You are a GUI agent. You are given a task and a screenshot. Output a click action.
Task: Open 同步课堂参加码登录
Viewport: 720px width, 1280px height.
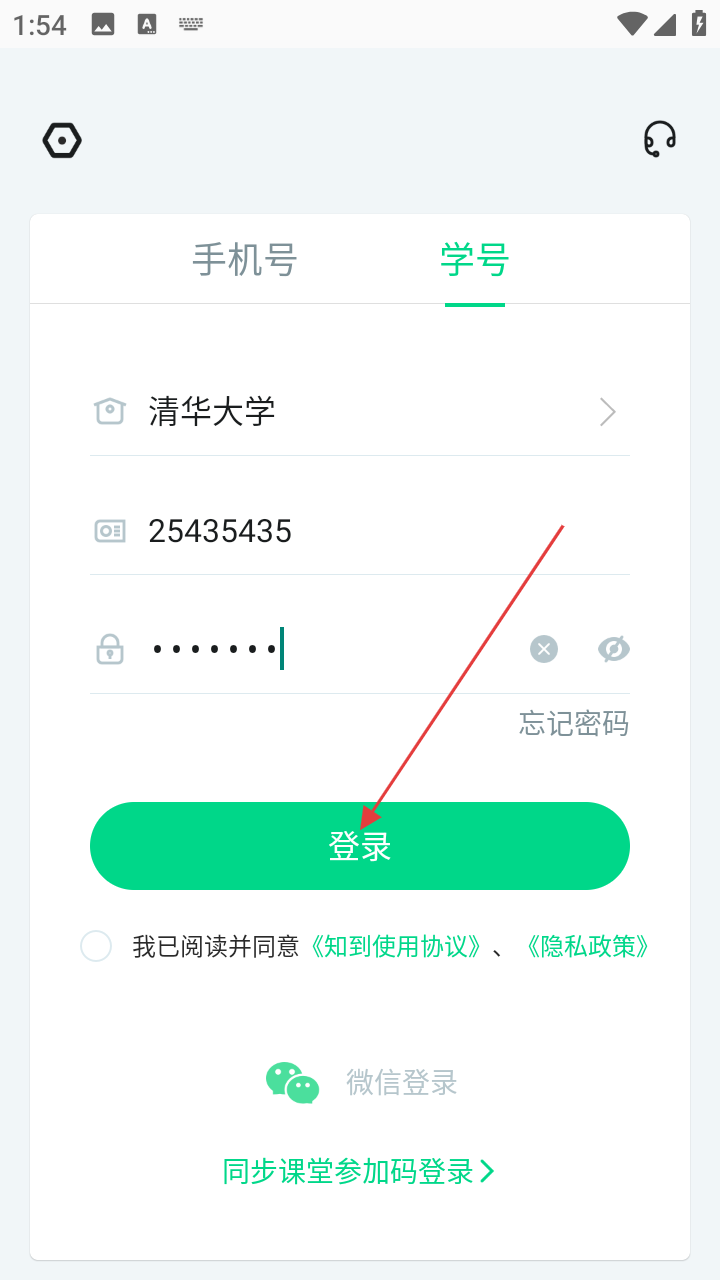358,1171
